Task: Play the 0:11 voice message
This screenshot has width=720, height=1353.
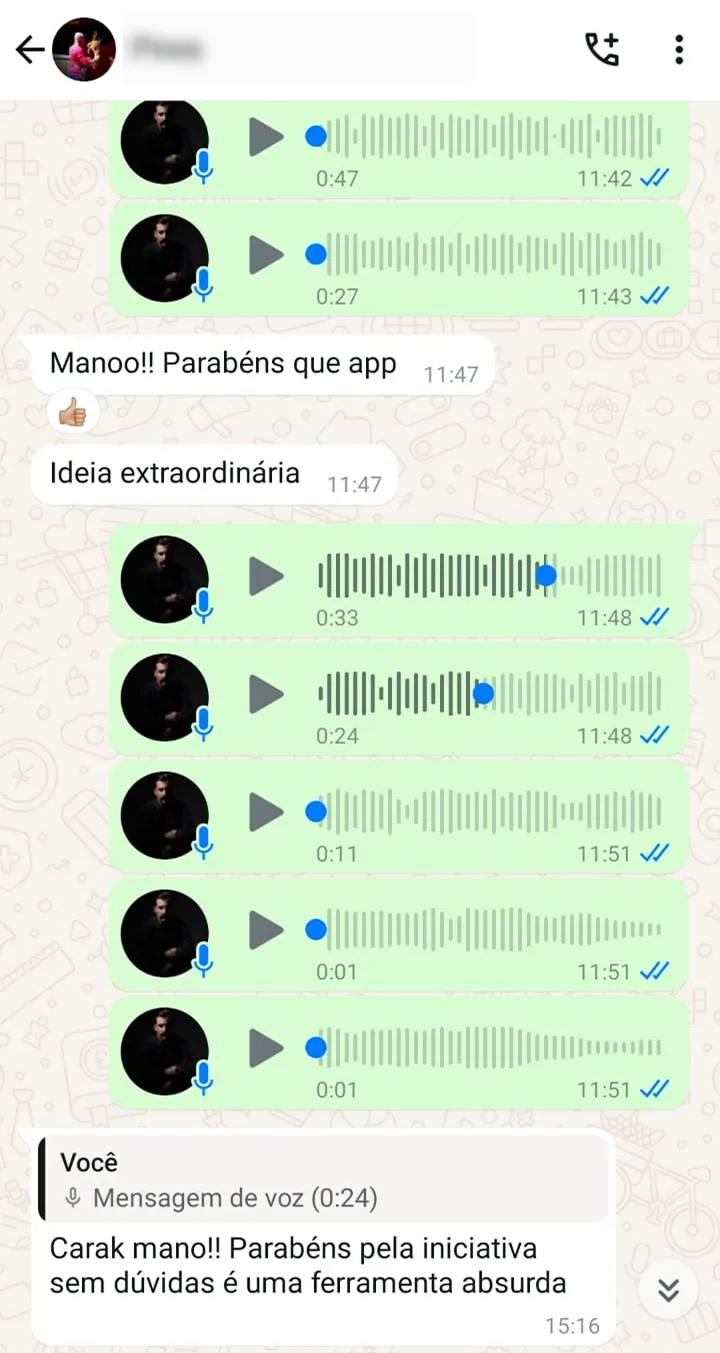Action: coord(266,812)
